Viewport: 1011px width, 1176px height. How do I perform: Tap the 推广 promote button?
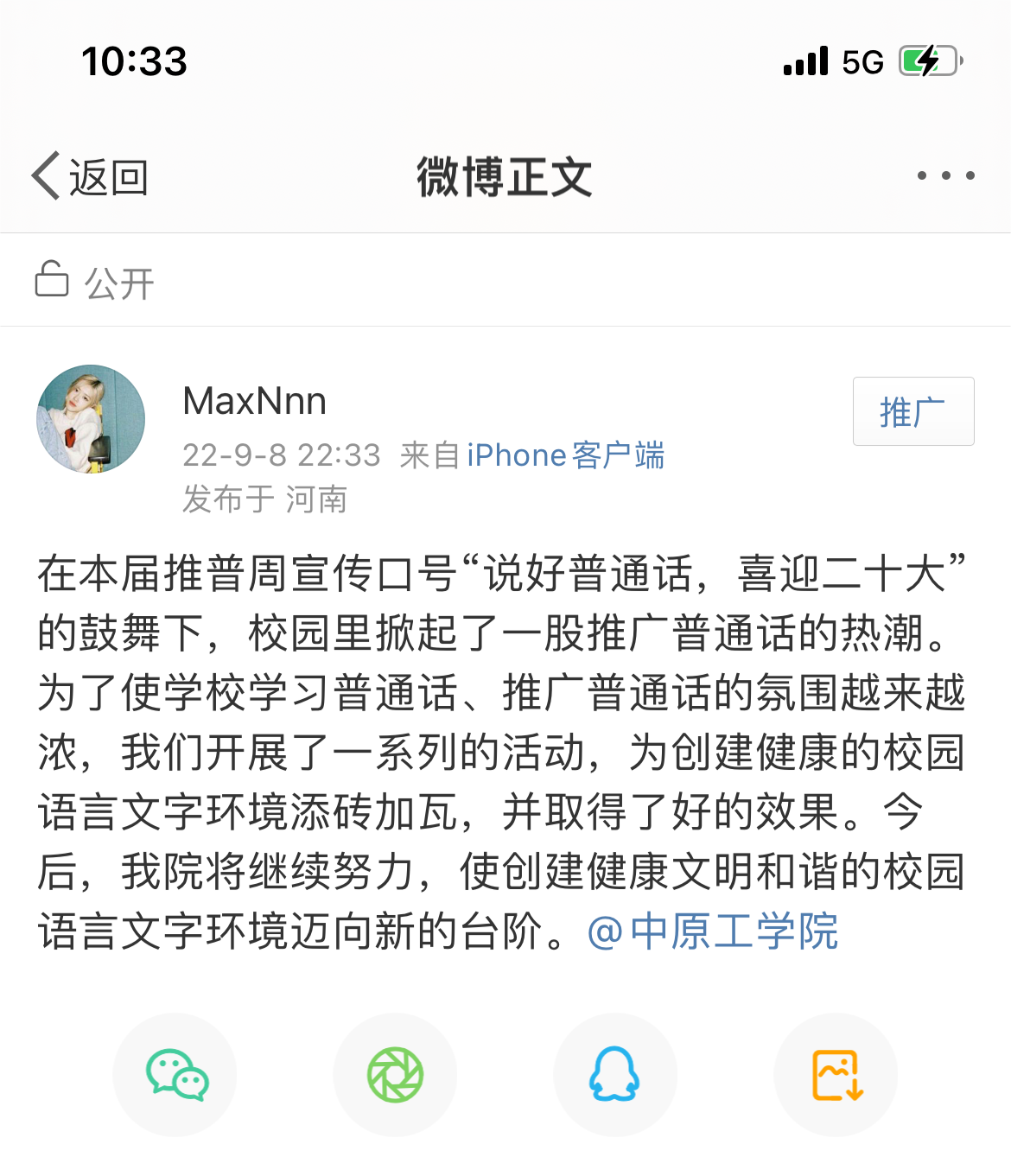point(912,412)
